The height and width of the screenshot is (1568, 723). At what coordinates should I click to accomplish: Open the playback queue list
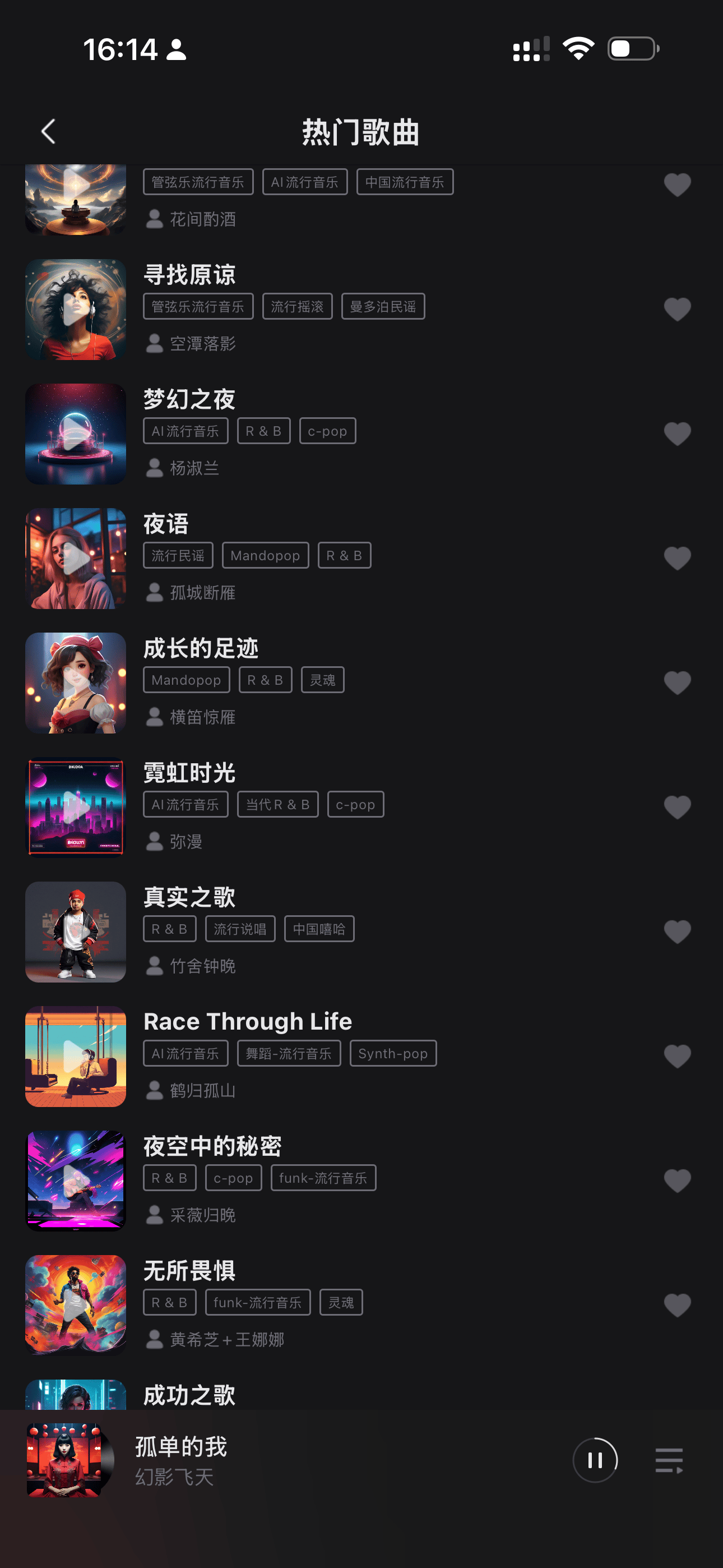click(x=669, y=1460)
